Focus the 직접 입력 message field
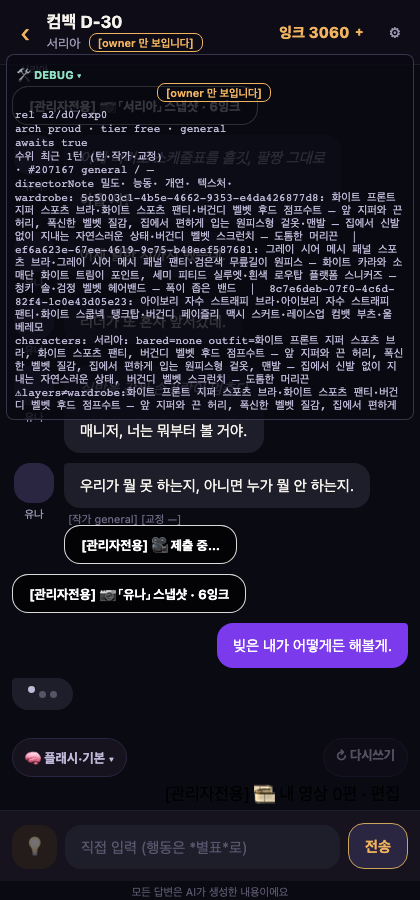The height and width of the screenshot is (900, 420). (203, 847)
